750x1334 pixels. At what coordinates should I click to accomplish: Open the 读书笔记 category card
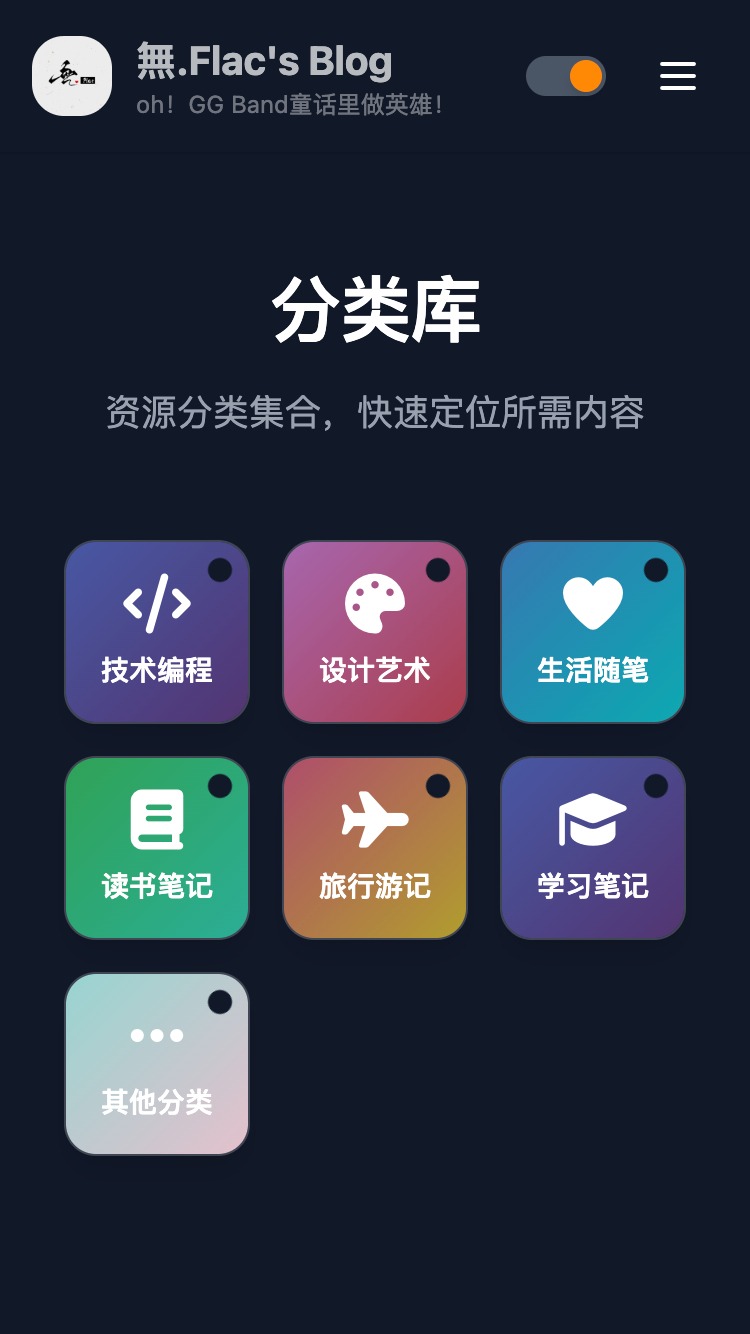pos(157,848)
